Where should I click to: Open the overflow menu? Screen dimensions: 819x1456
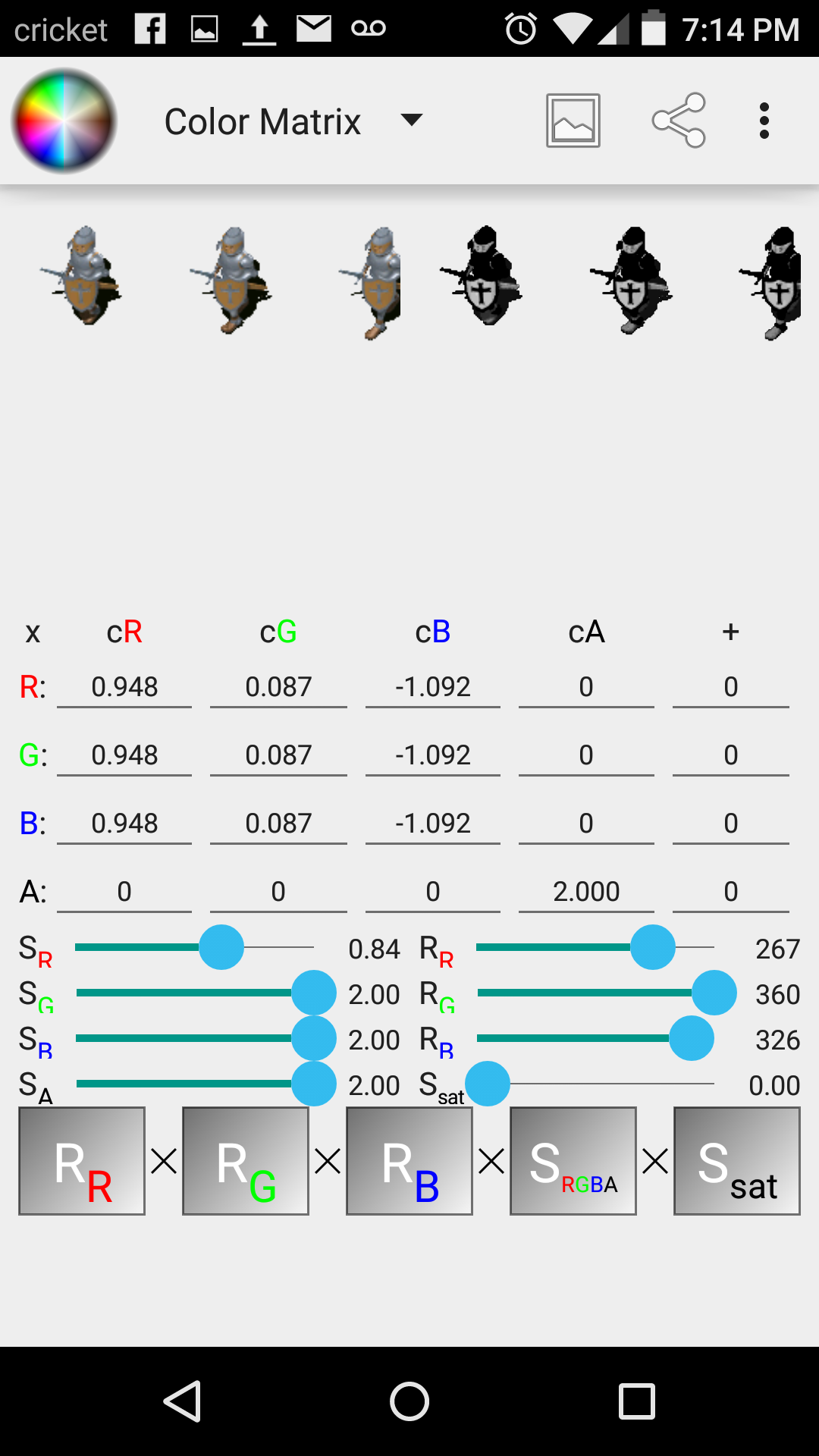(764, 121)
